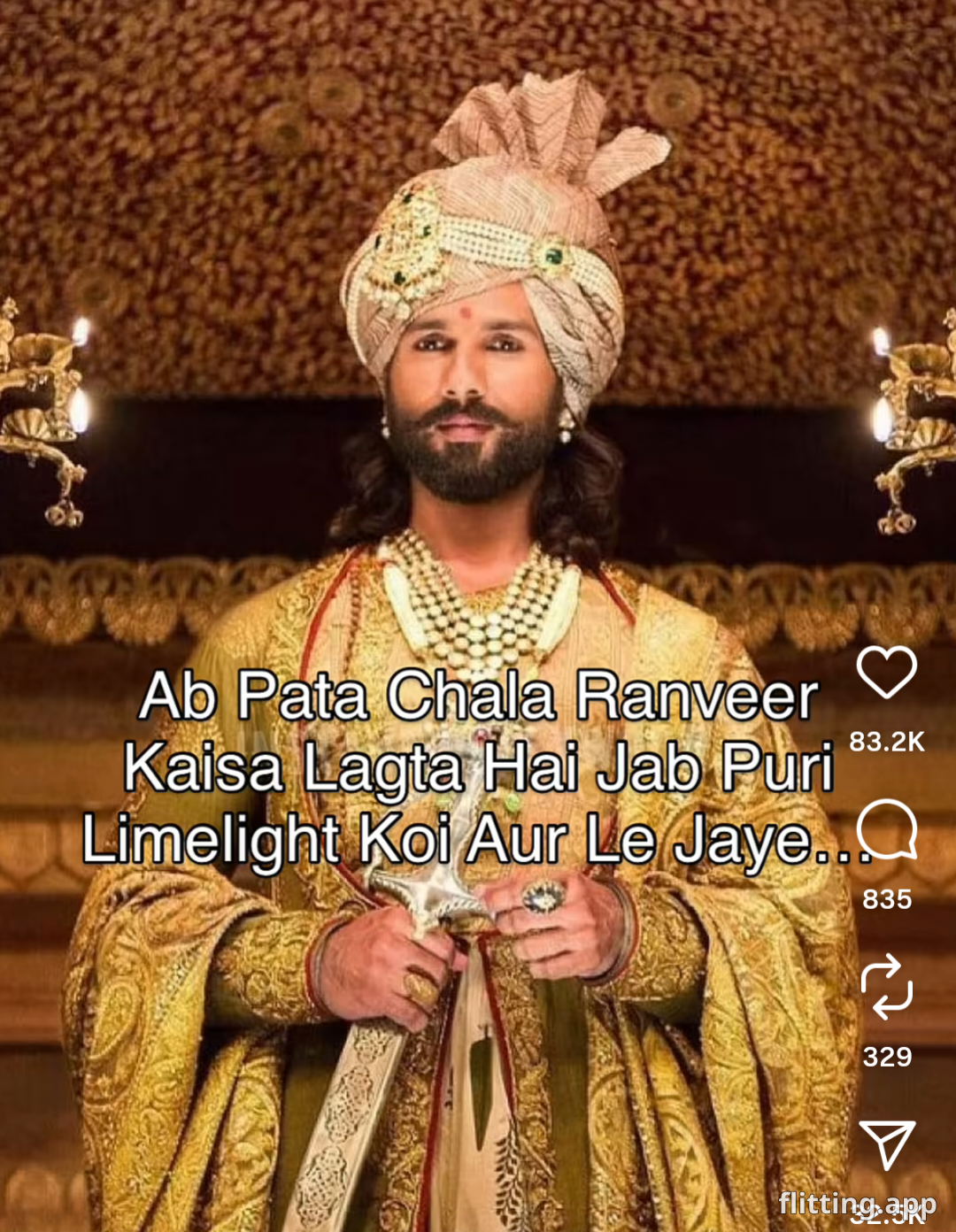Like this reel with the heart icon

886,673
